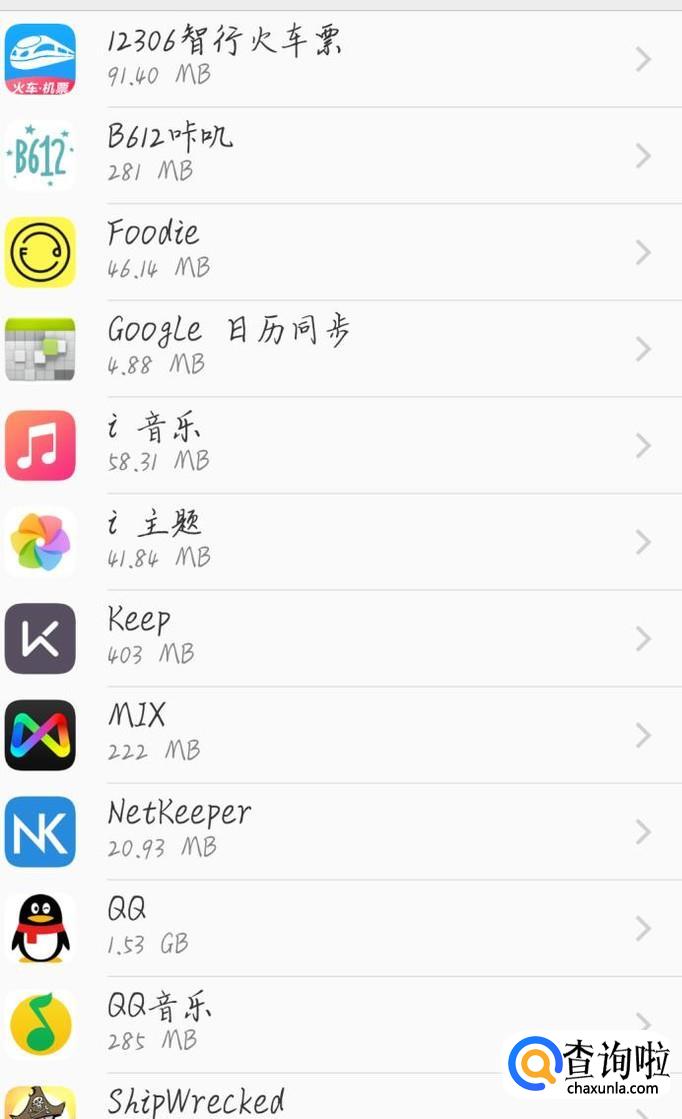This screenshot has height=1119, width=682.
Task: Tap the ShipWrecked row
Action: [x=300, y=1101]
